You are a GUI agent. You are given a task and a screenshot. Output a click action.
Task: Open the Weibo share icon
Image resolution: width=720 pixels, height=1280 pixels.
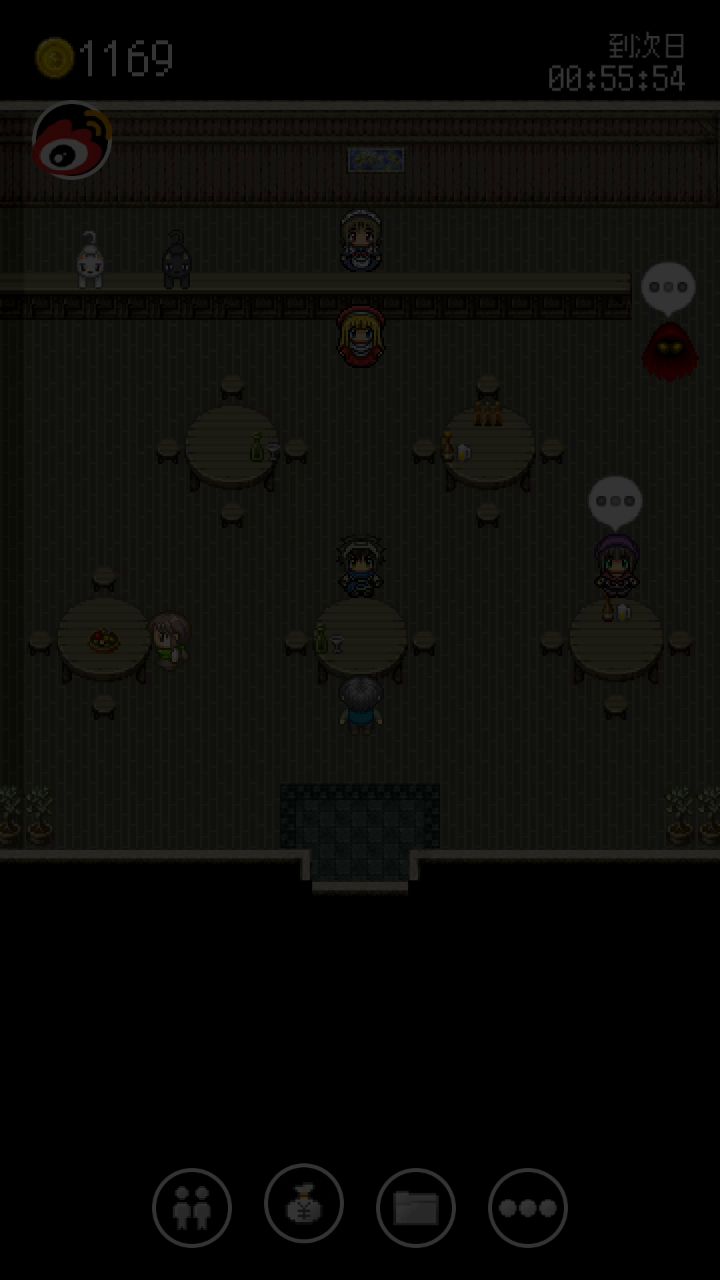[x=71, y=140]
